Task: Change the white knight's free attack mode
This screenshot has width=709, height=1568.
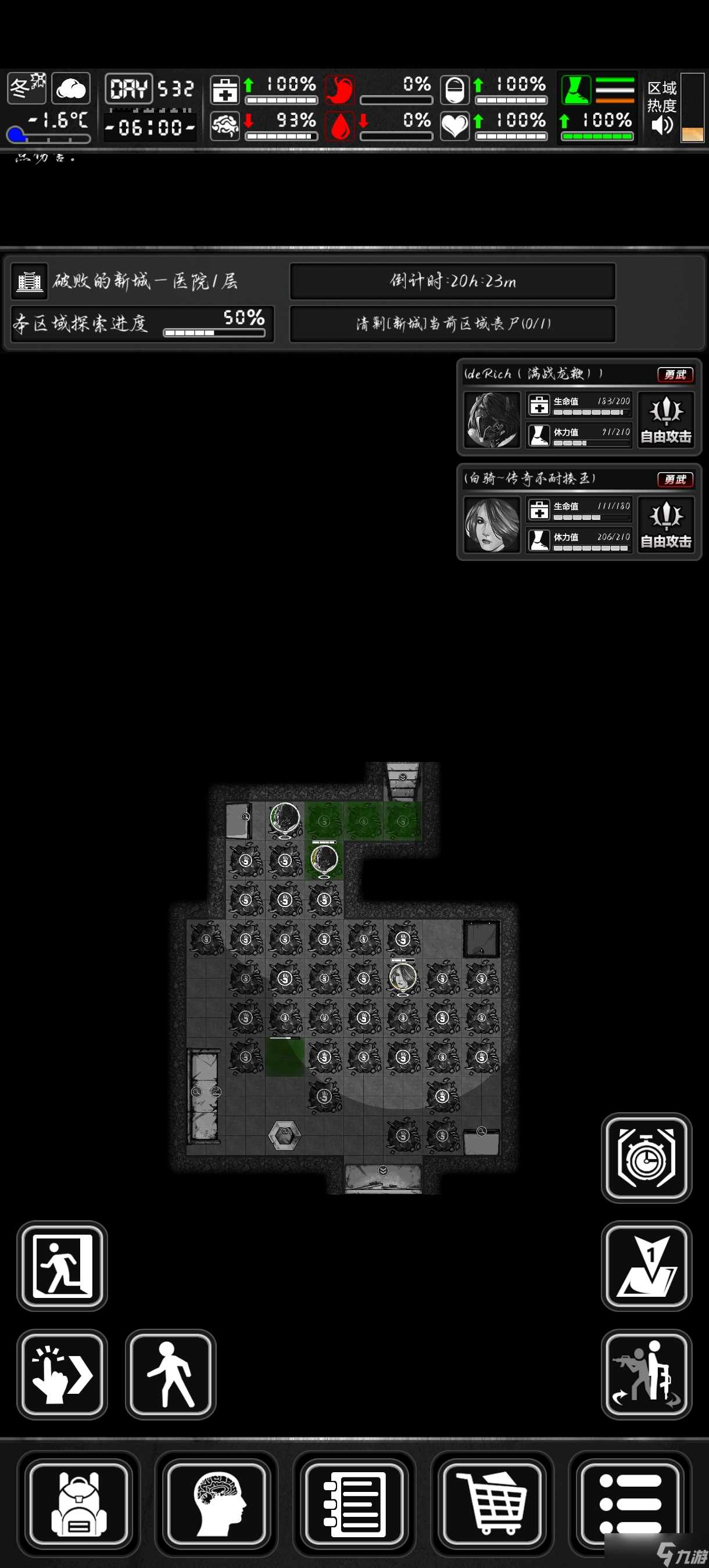Action: pos(666,524)
